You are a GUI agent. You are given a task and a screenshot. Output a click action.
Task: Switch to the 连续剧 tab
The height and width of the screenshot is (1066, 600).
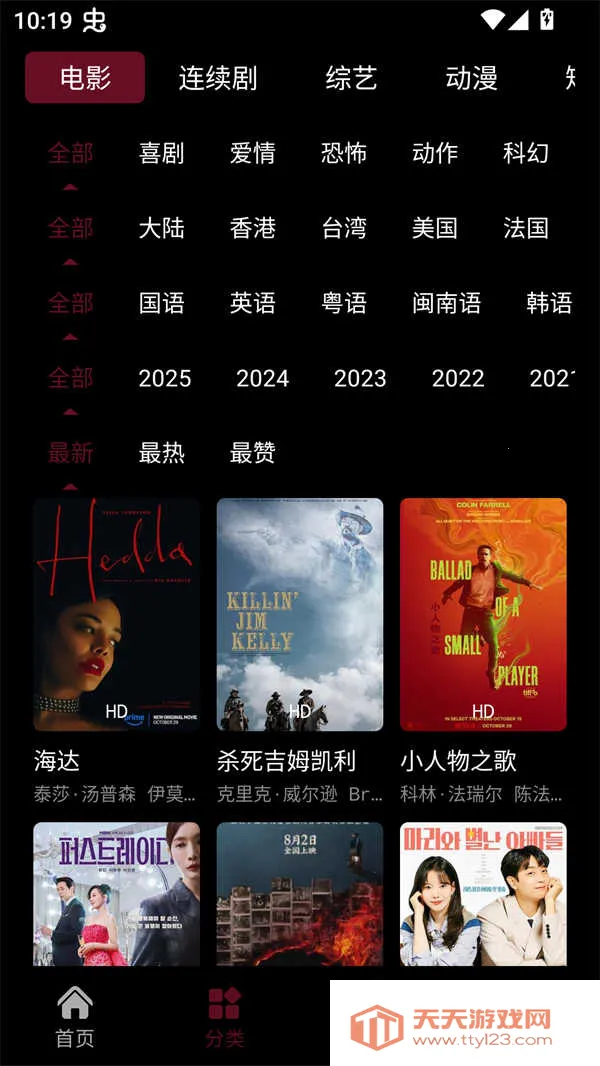click(x=218, y=78)
